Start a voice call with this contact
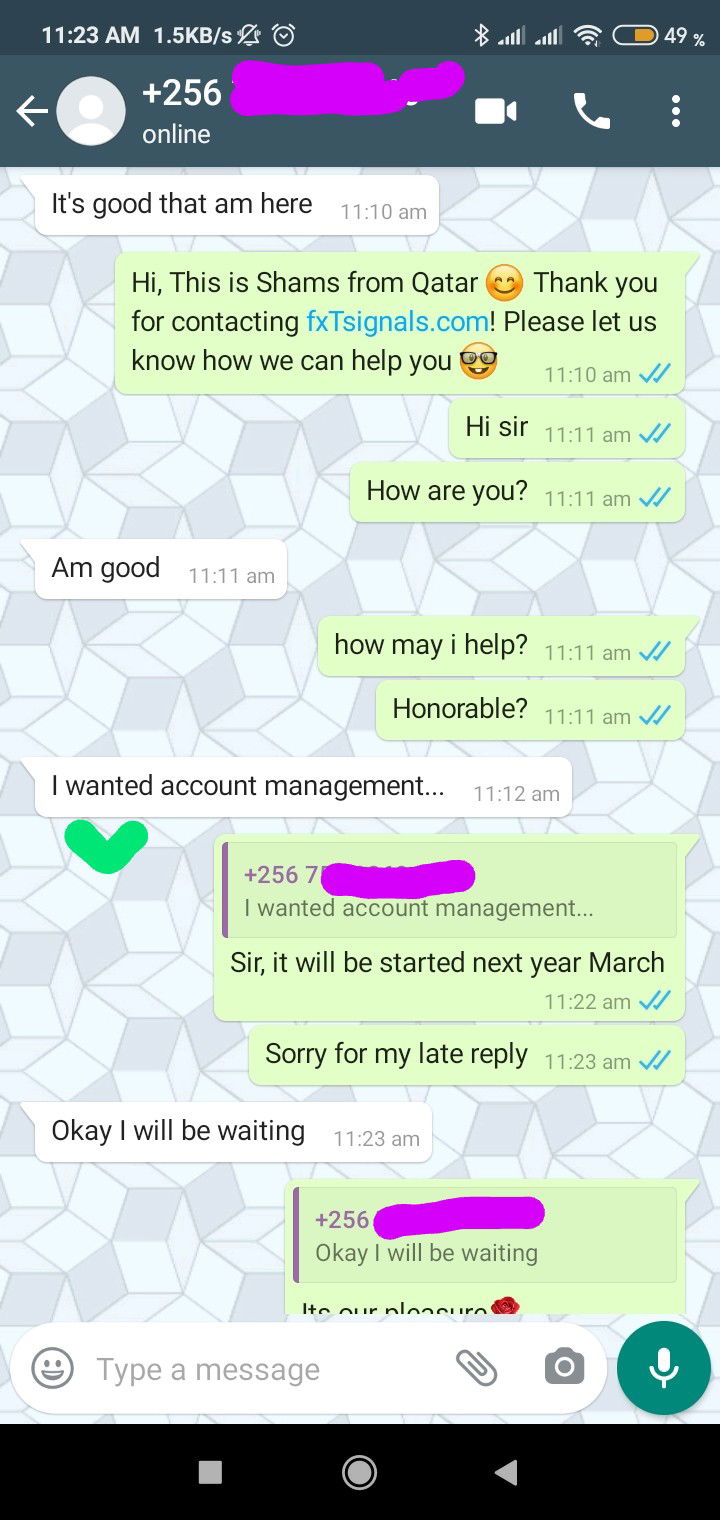The image size is (720, 1520). click(591, 111)
